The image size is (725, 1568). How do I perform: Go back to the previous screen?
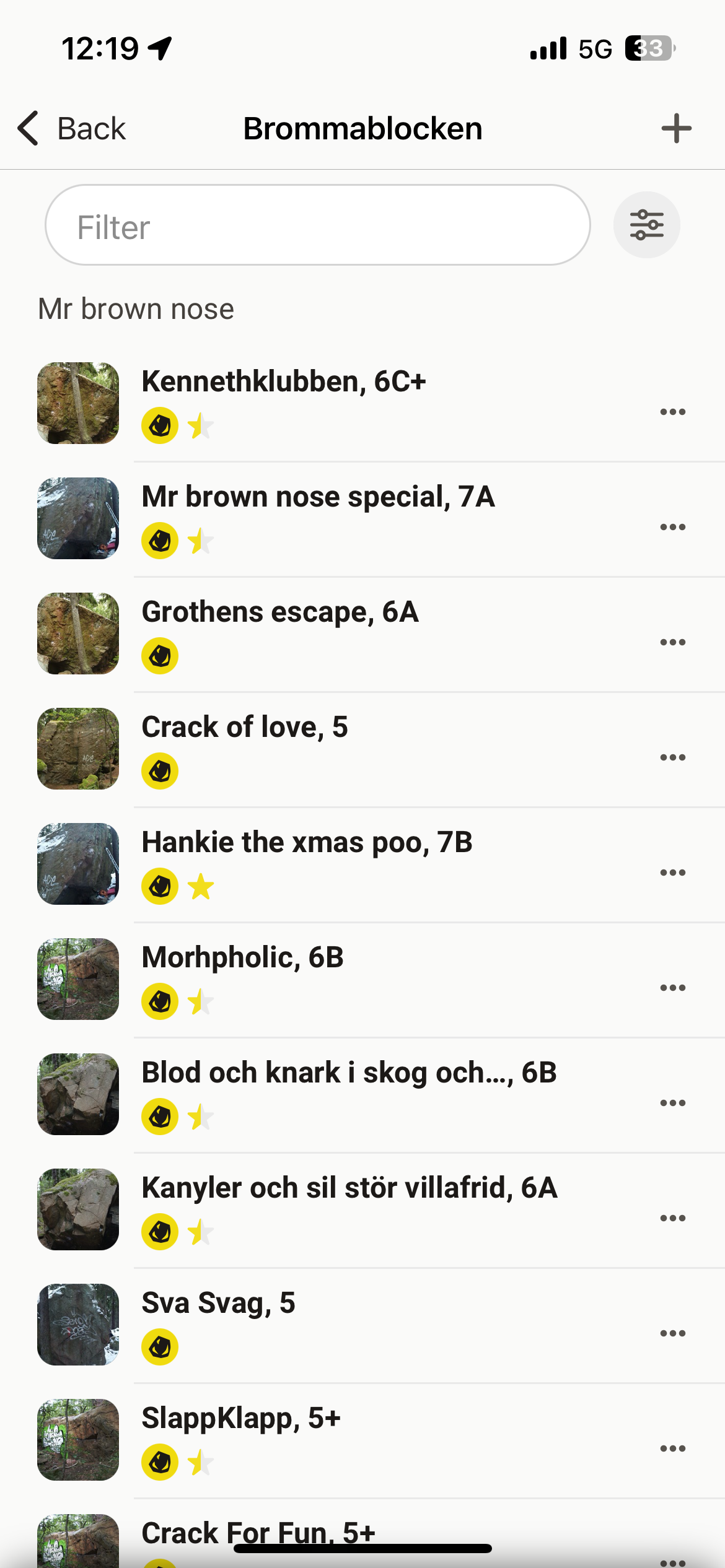coord(71,129)
